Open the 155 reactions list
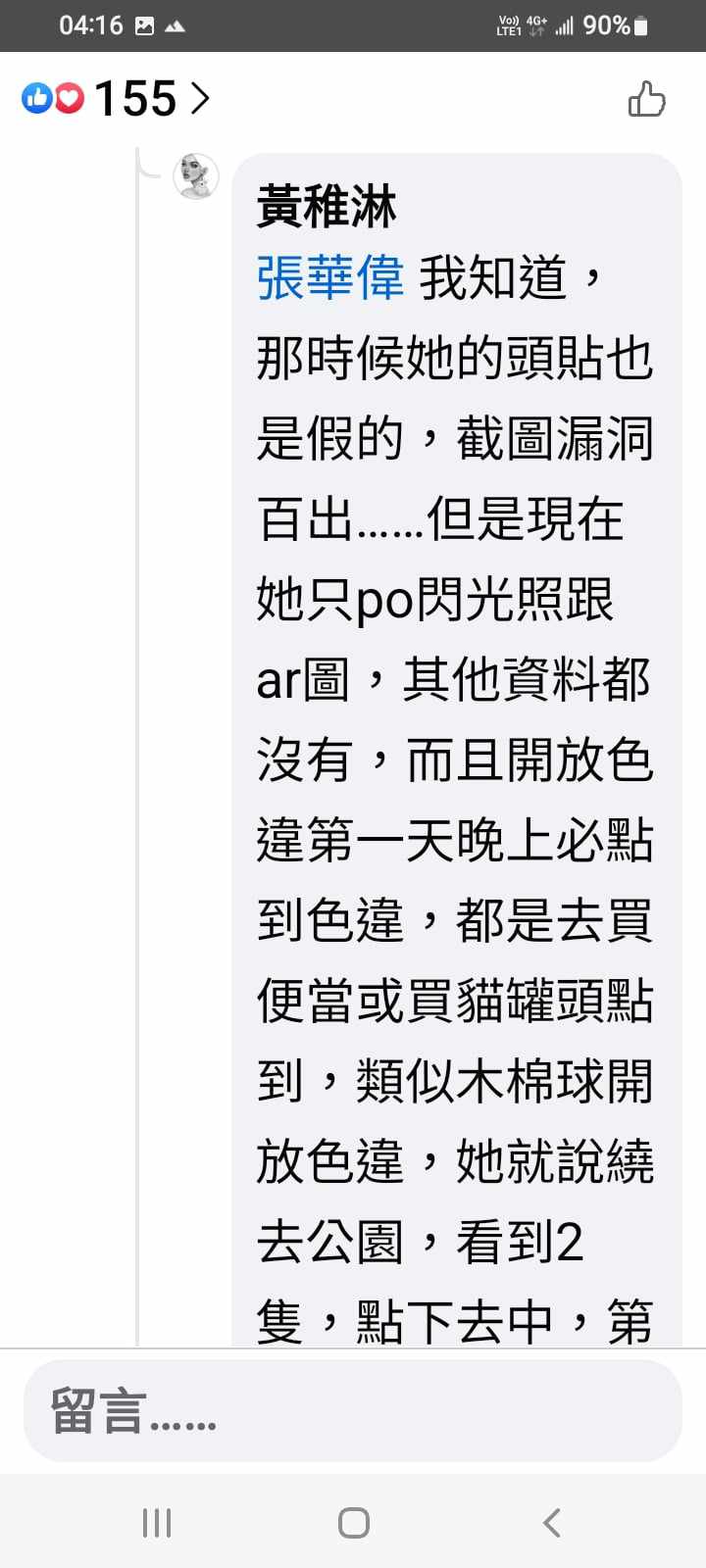Screen dimensions: 706x1568 pyautogui.click(x=118, y=99)
